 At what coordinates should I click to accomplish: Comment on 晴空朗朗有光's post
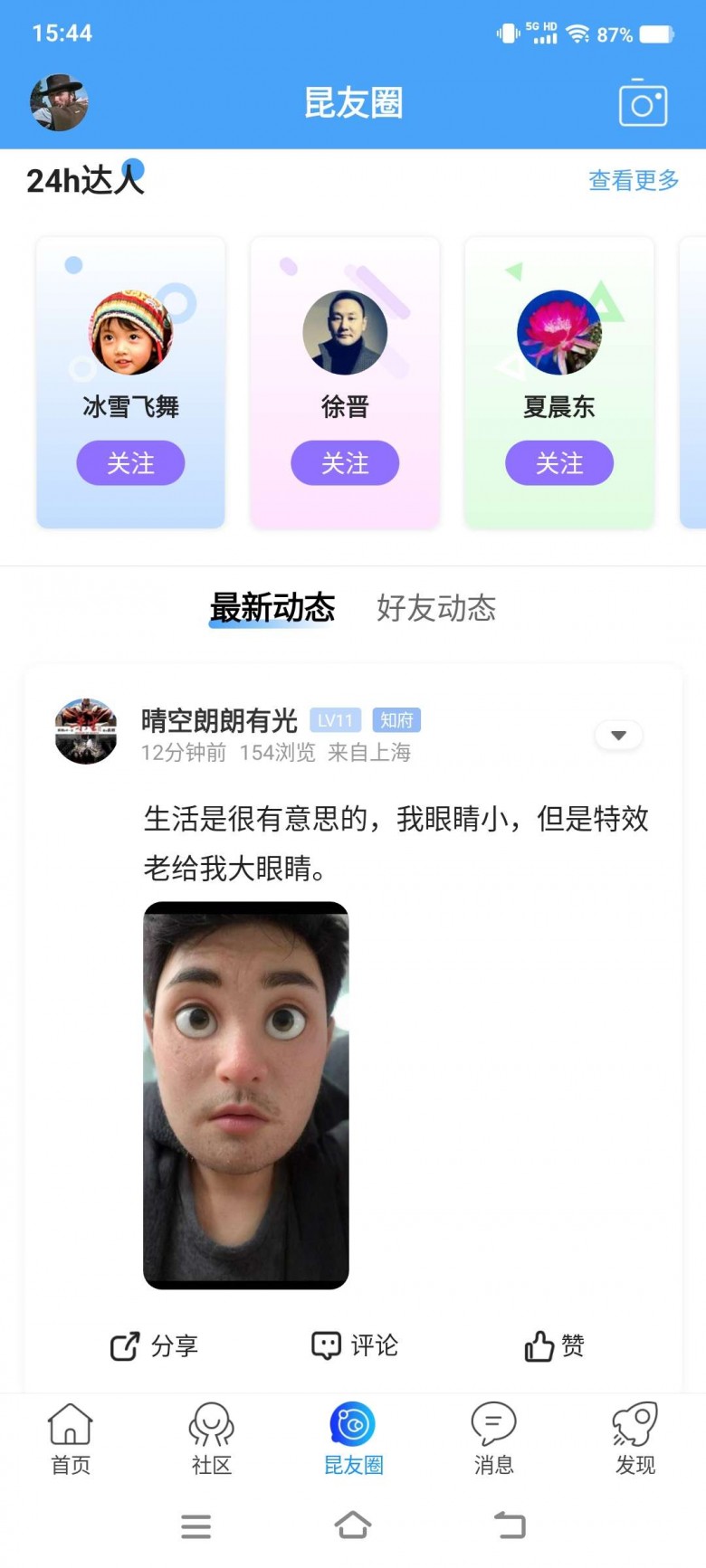355,1345
